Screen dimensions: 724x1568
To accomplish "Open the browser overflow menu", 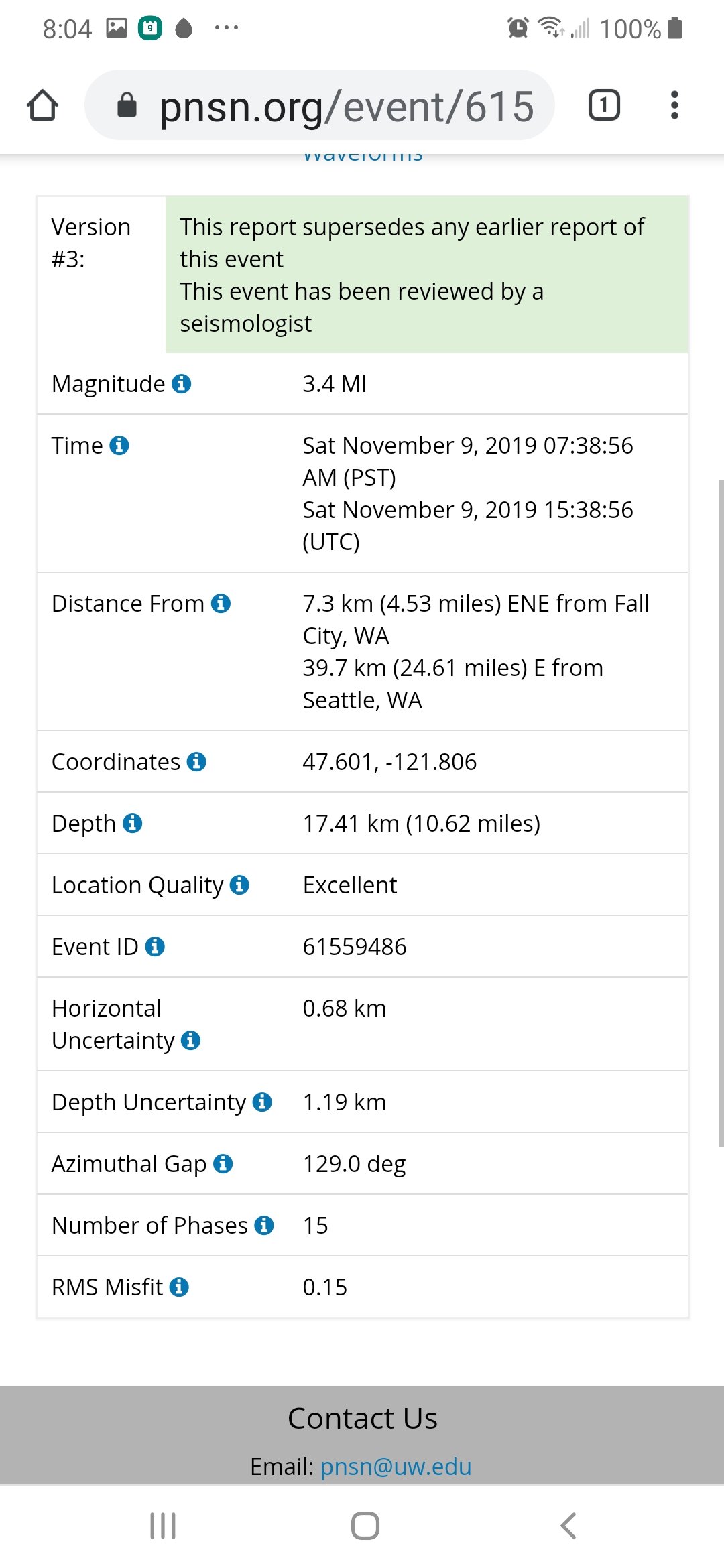I will pyautogui.click(x=674, y=105).
